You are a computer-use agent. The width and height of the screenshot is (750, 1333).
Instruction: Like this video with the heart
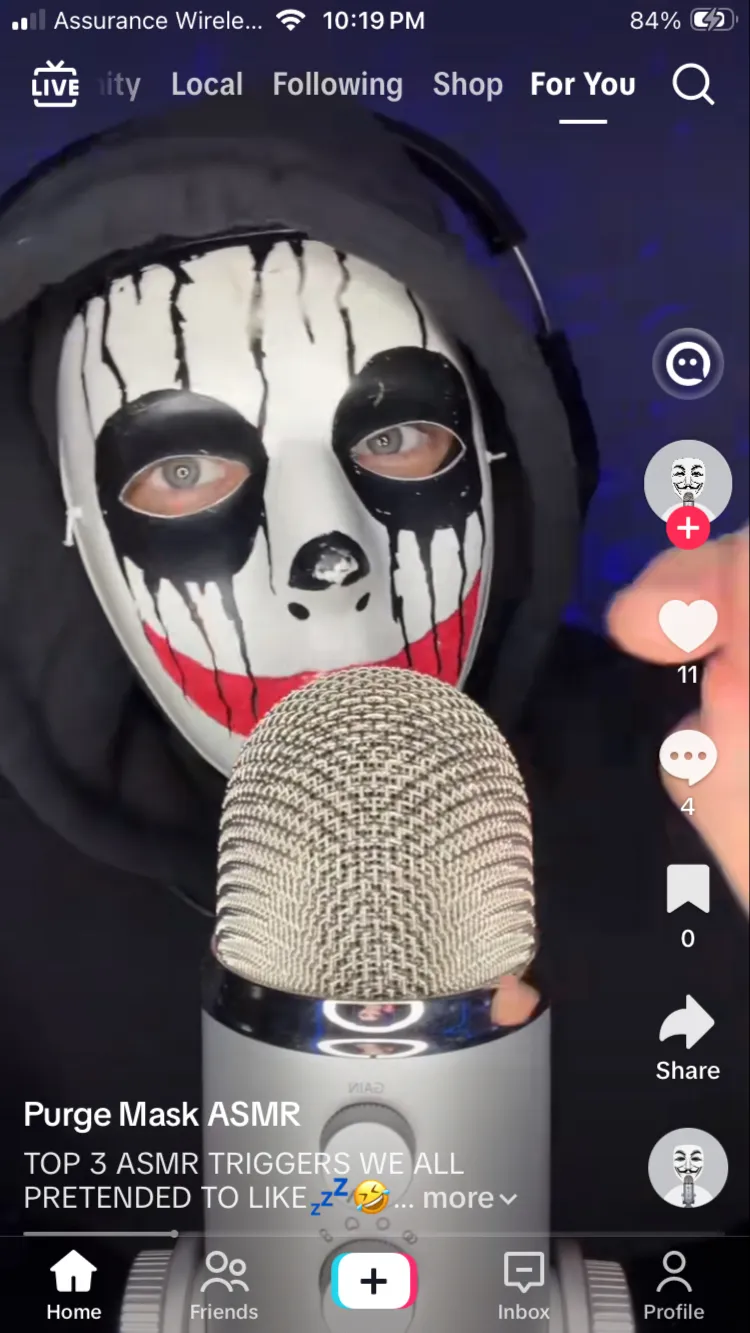pyautogui.click(x=688, y=628)
